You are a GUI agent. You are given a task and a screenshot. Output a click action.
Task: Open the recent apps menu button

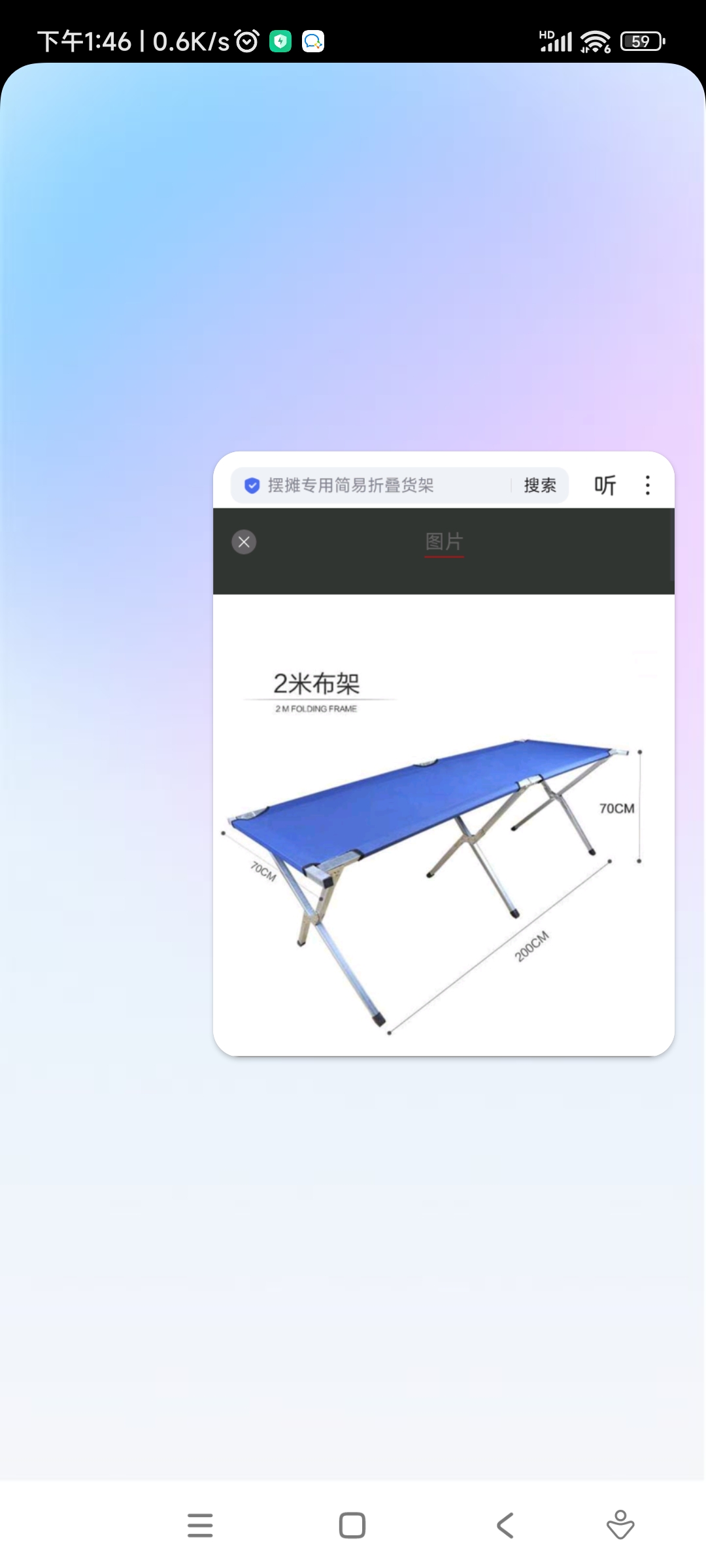(x=200, y=1526)
